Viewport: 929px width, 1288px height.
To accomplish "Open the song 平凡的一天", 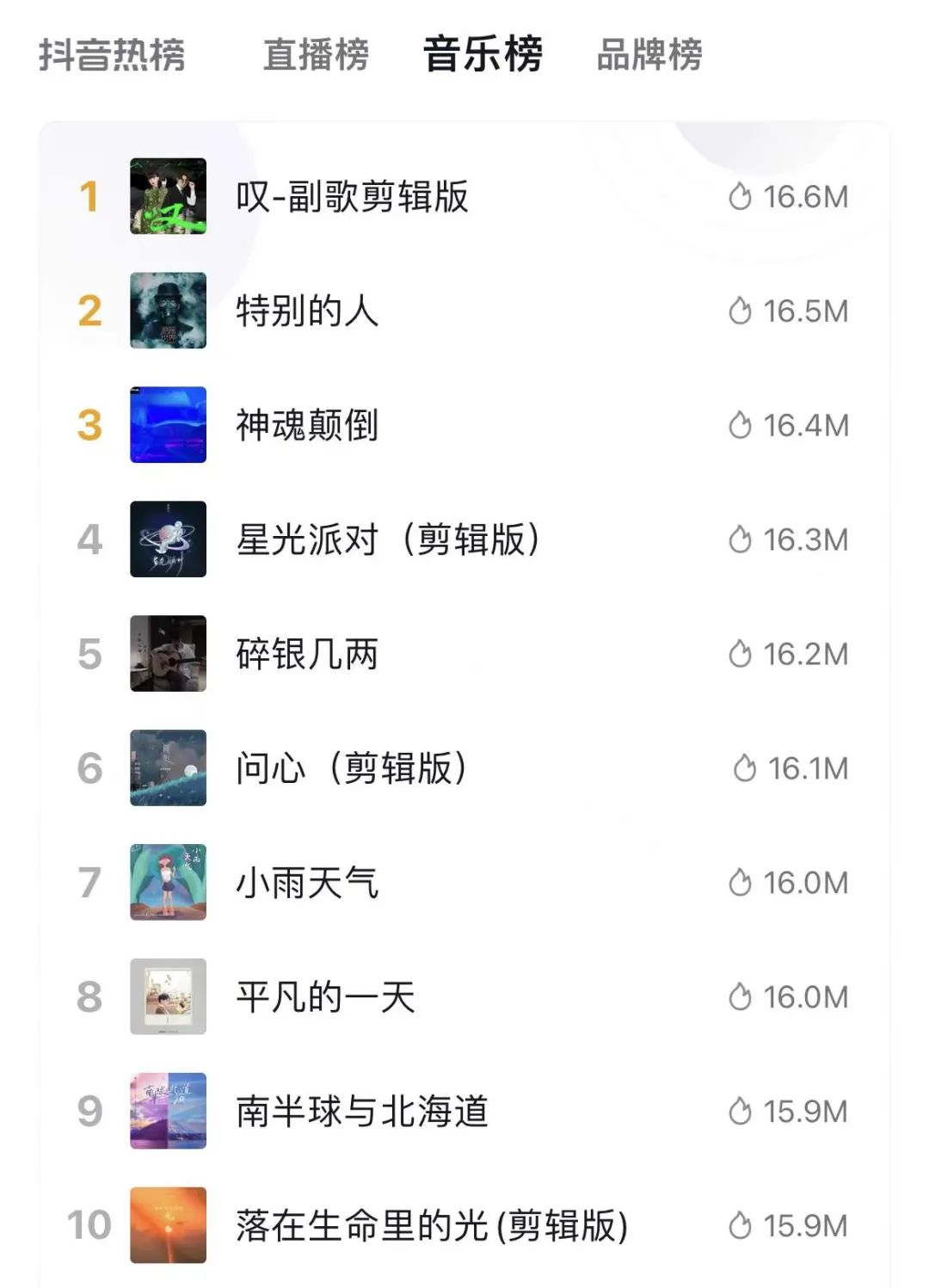I will 323,997.
